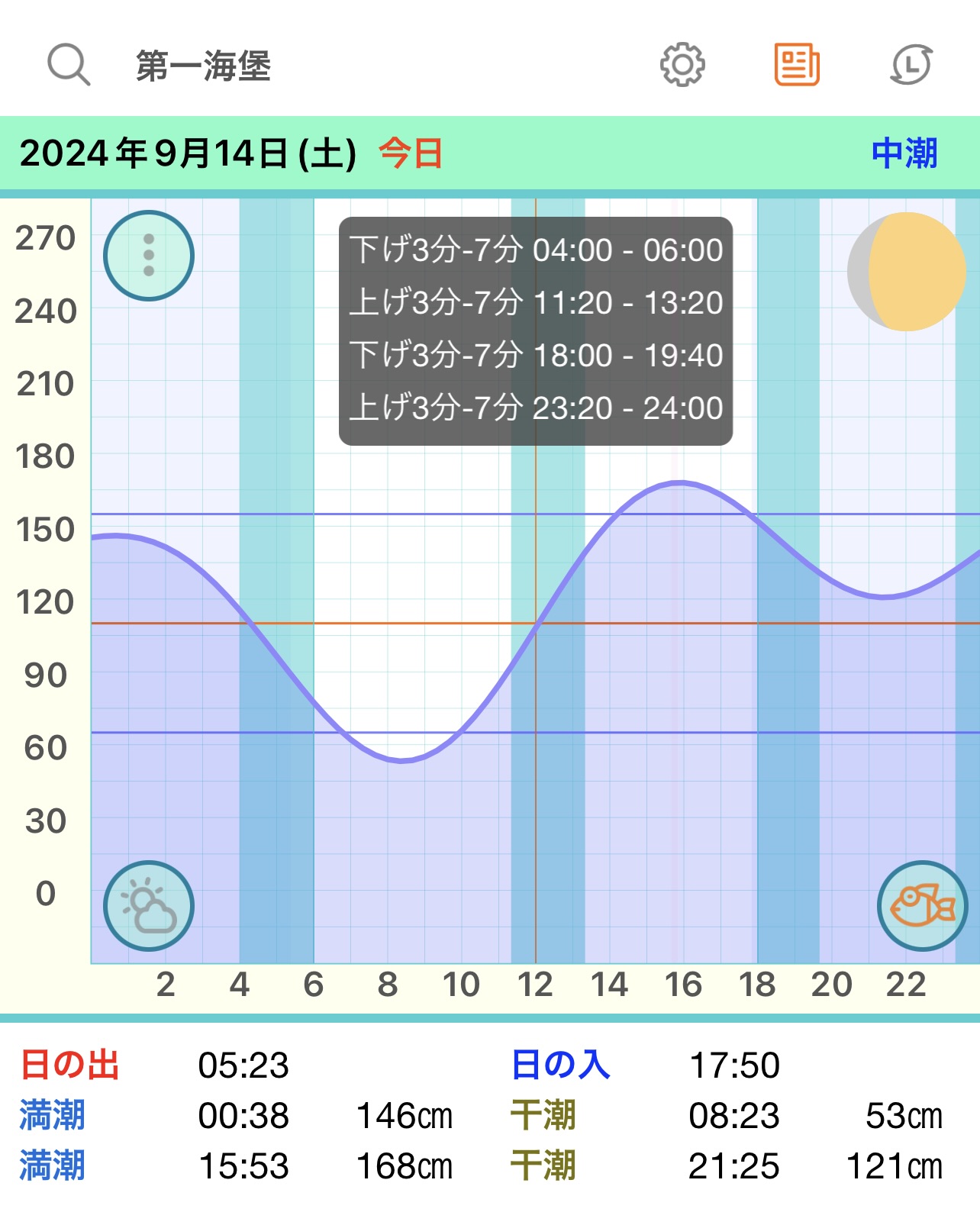This screenshot has height=1225, width=980.
Task: Tap the 2024年9月14日 date bar
Action: pos(188,153)
